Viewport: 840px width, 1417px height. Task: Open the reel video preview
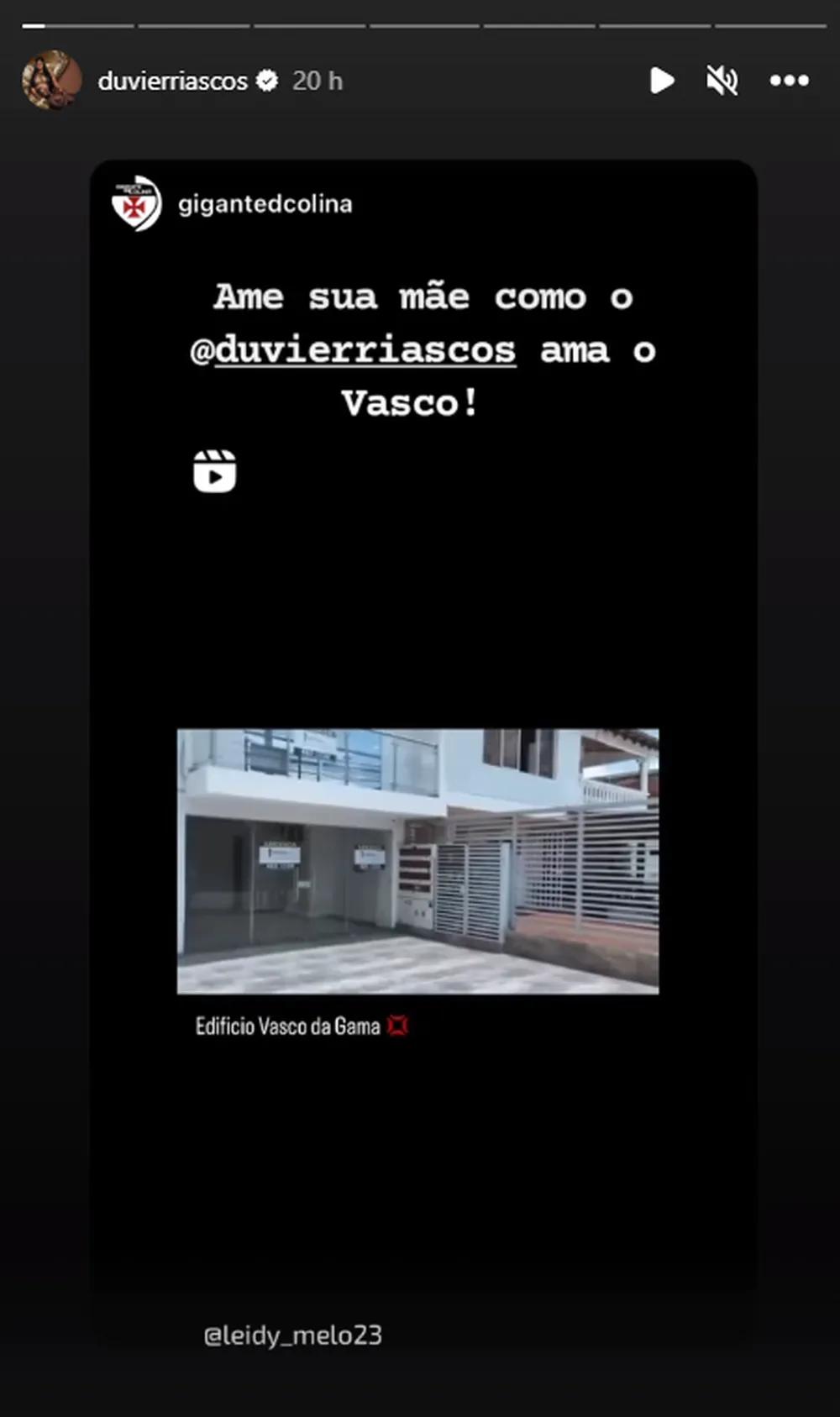point(417,861)
